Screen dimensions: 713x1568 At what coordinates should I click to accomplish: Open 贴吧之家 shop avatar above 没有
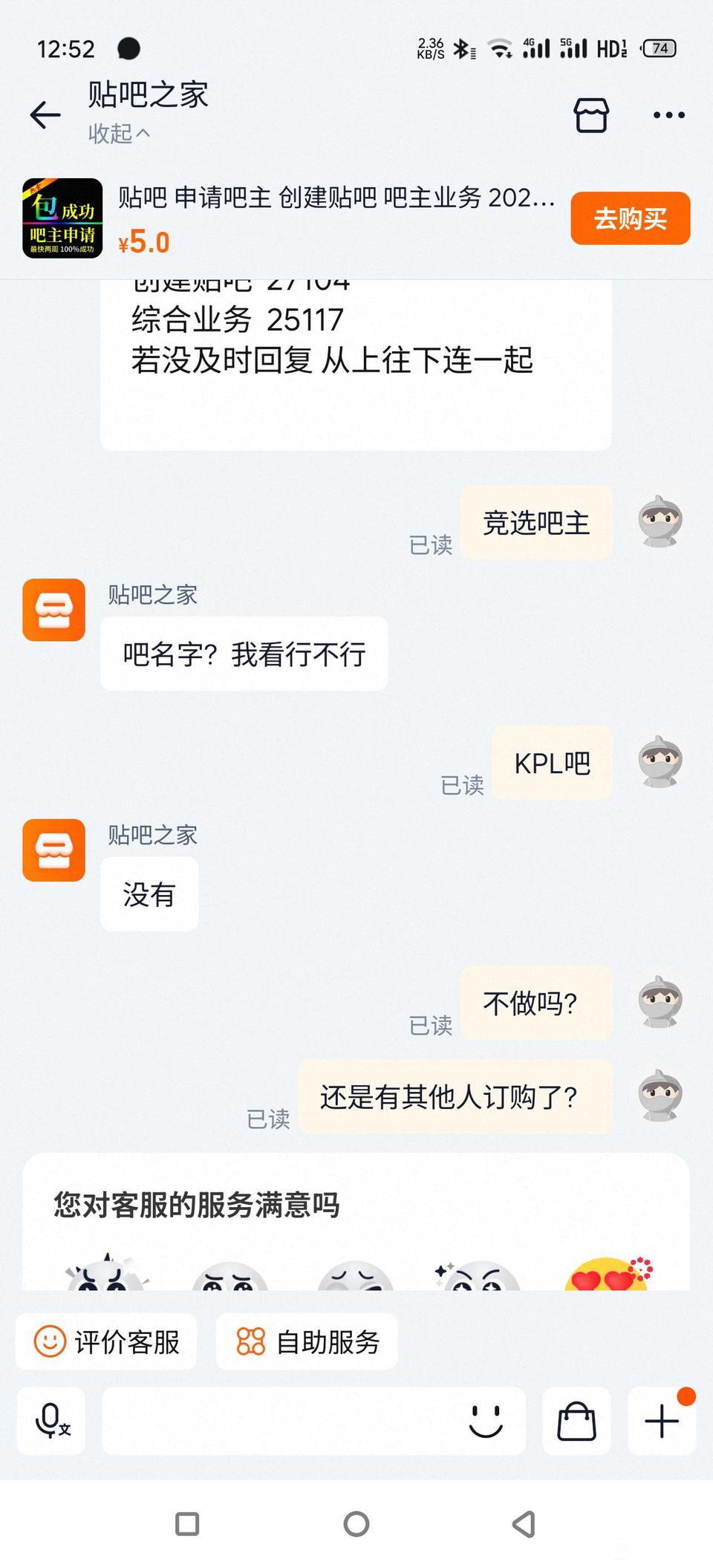[53, 850]
